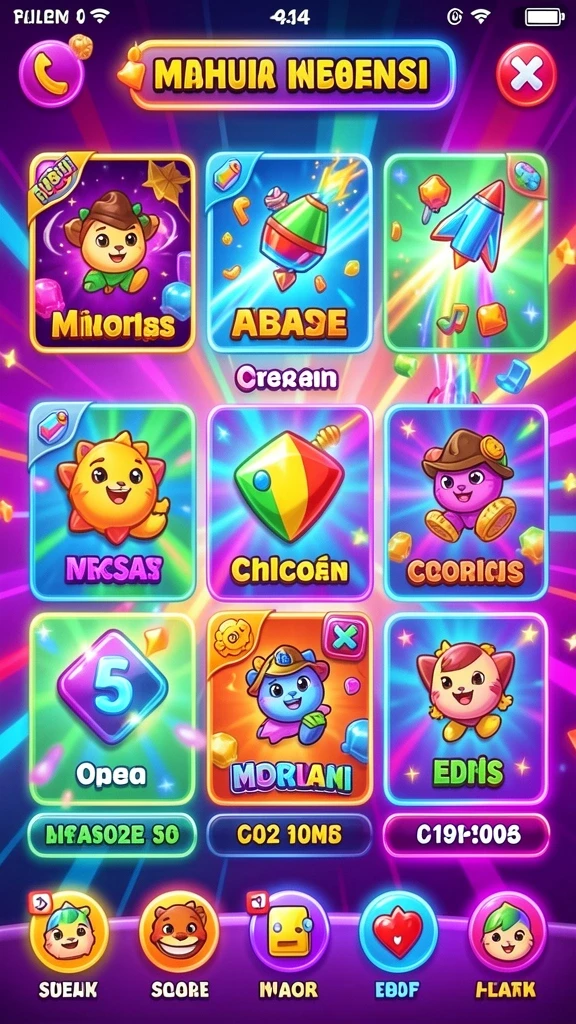Tap the CO2 10MB button
Image resolution: width=576 pixels, height=1024 pixels.
pos(289,835)
